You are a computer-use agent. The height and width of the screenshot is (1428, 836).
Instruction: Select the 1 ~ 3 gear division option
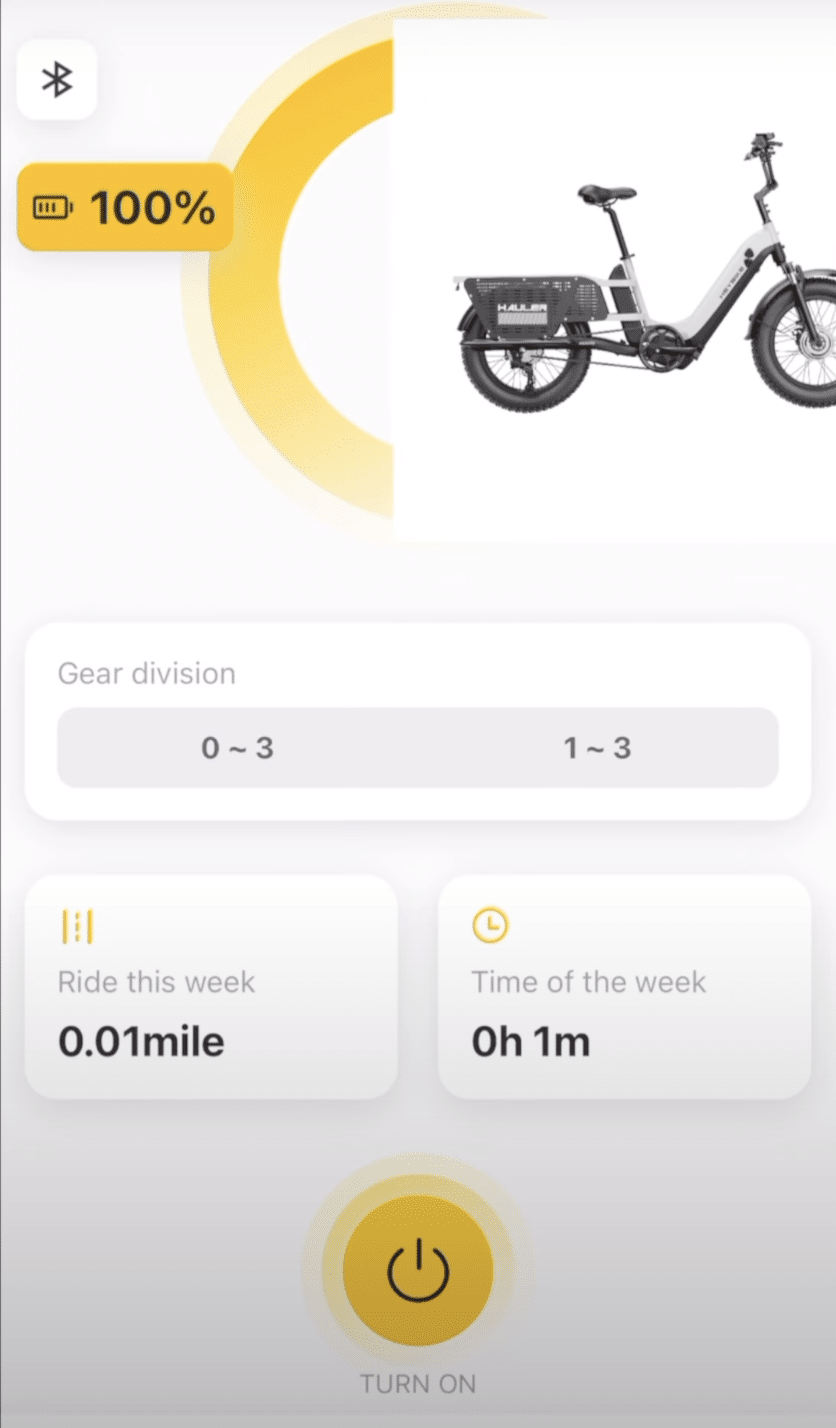point(597,747)
